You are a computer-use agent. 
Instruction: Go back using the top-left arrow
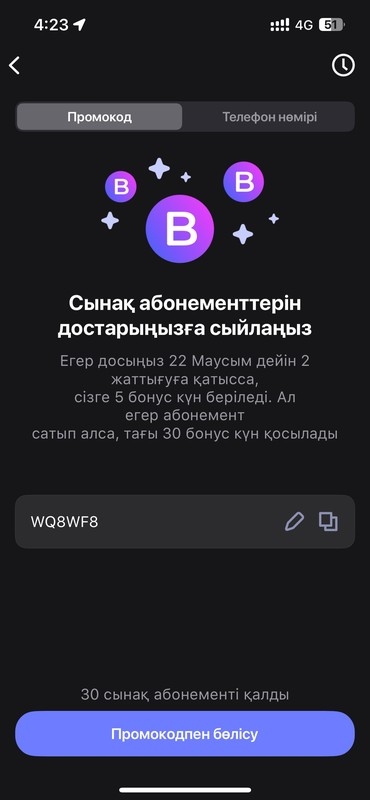click(x=14, y=65)
